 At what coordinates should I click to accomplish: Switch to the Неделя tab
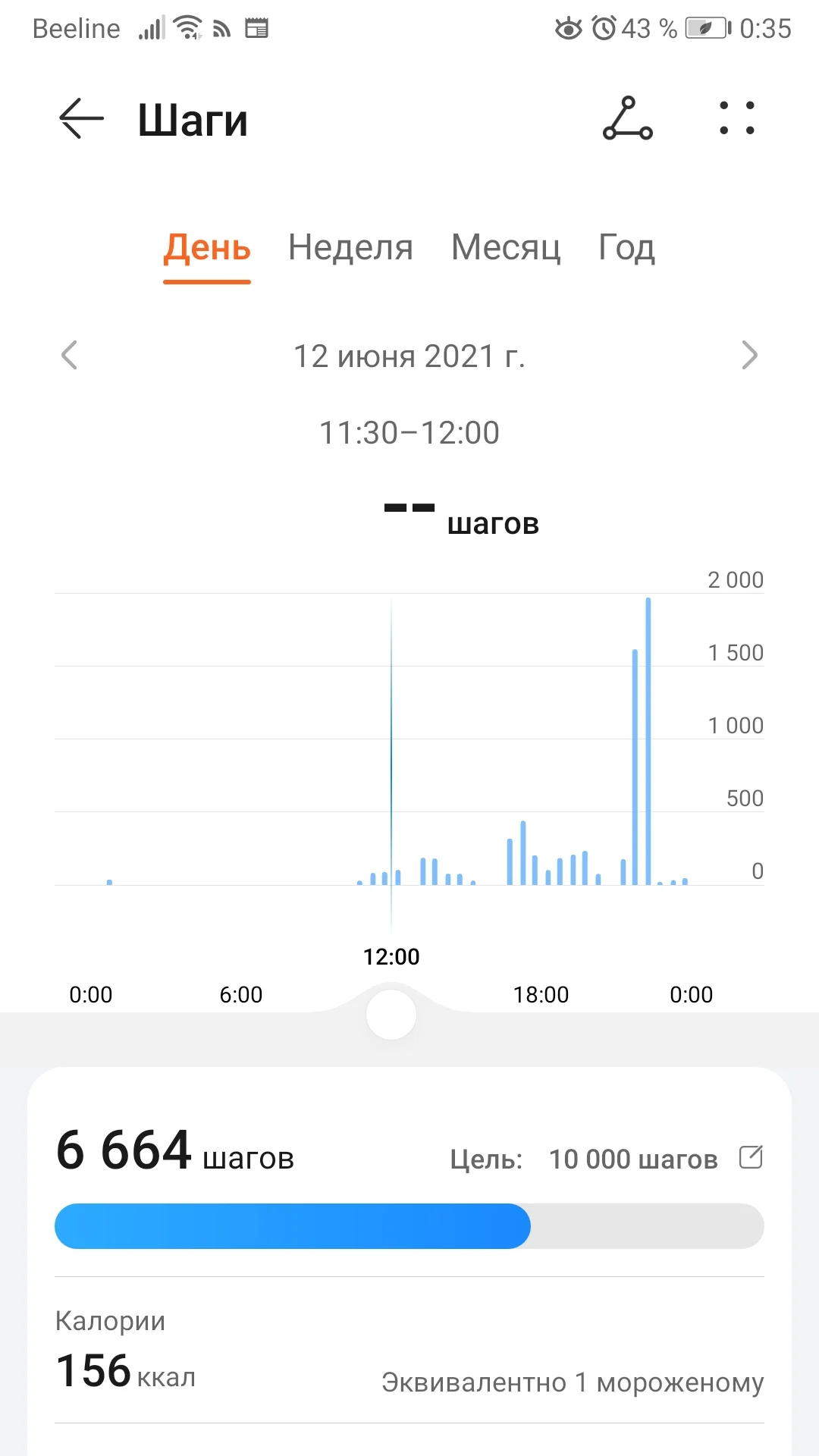point(350,248)
